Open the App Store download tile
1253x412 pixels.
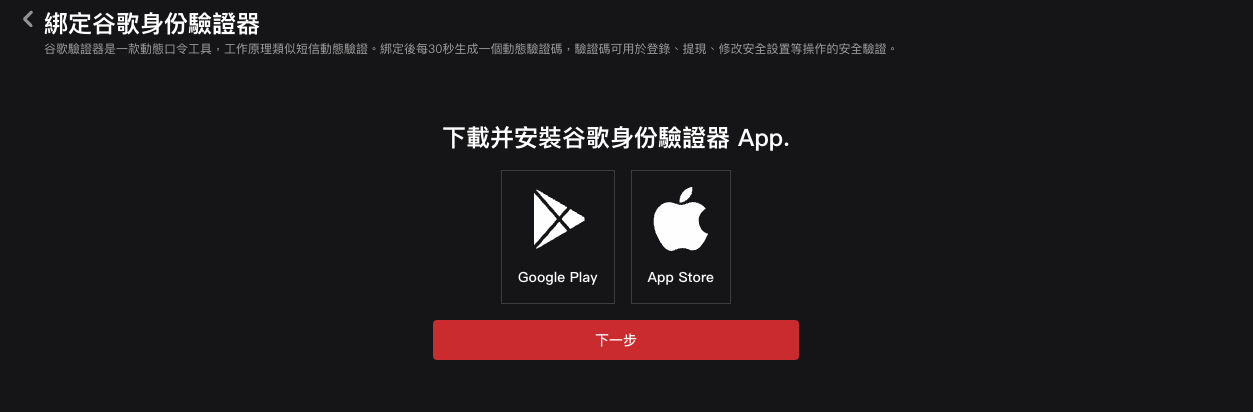click(680, 237)
